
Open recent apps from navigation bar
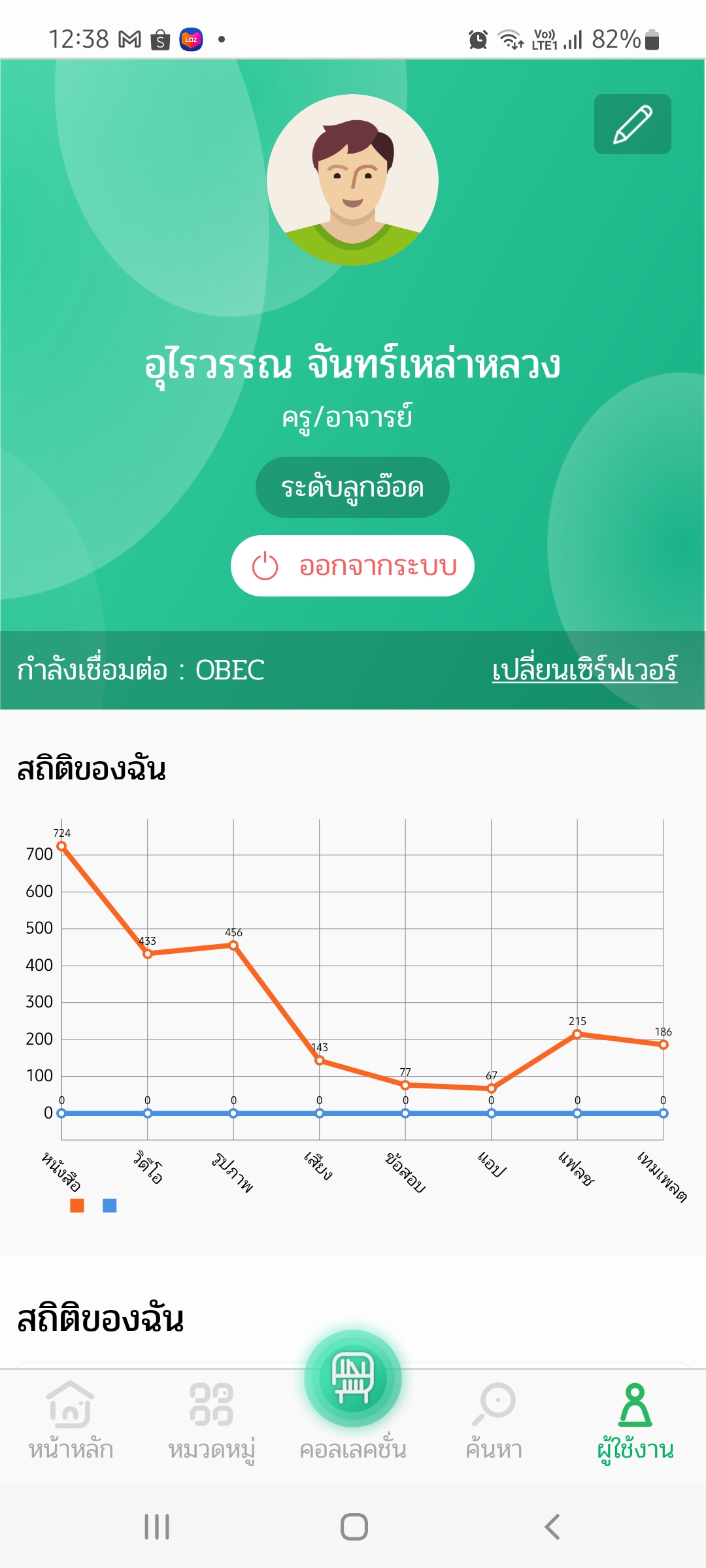pos(157,1527)
